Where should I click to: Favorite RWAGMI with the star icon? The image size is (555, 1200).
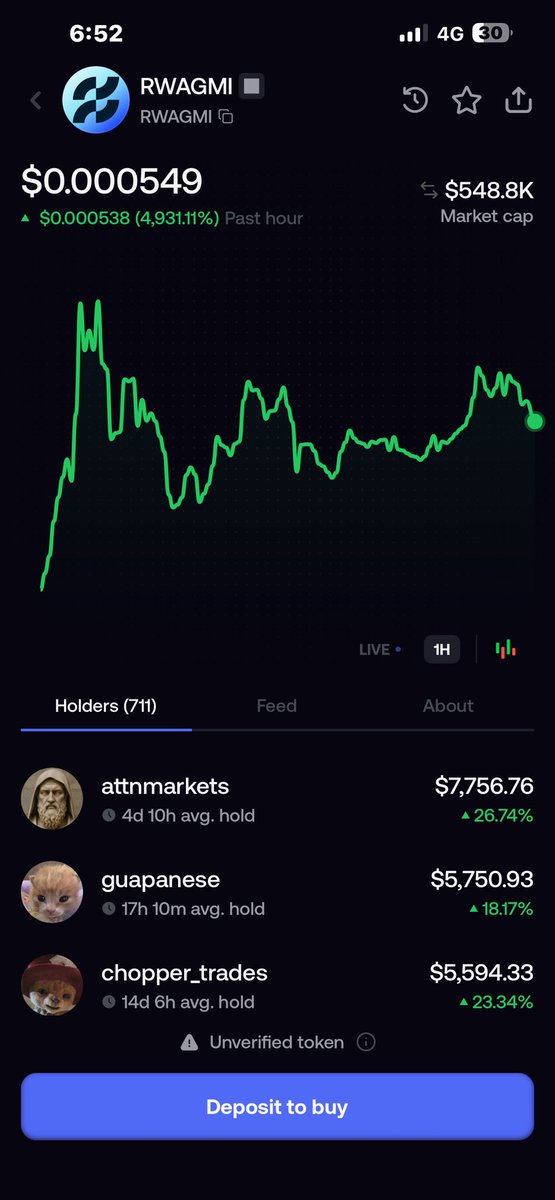click(466, 100)
